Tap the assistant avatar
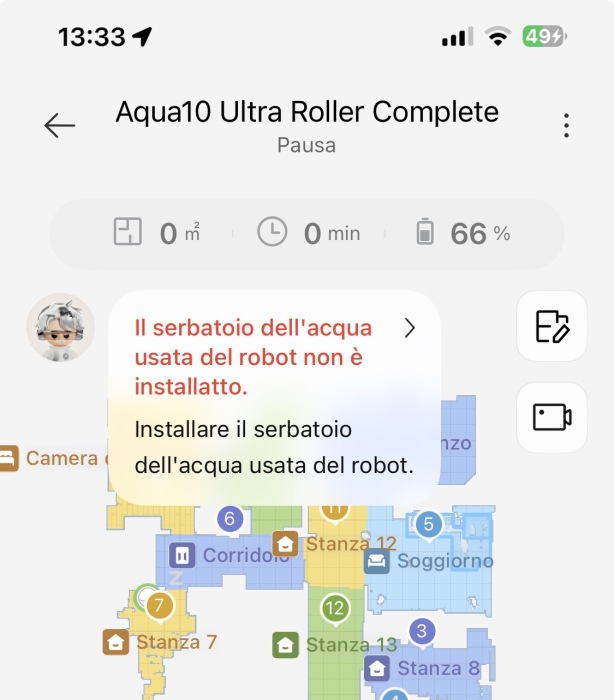The image size is (614, 700). [60, 328]
